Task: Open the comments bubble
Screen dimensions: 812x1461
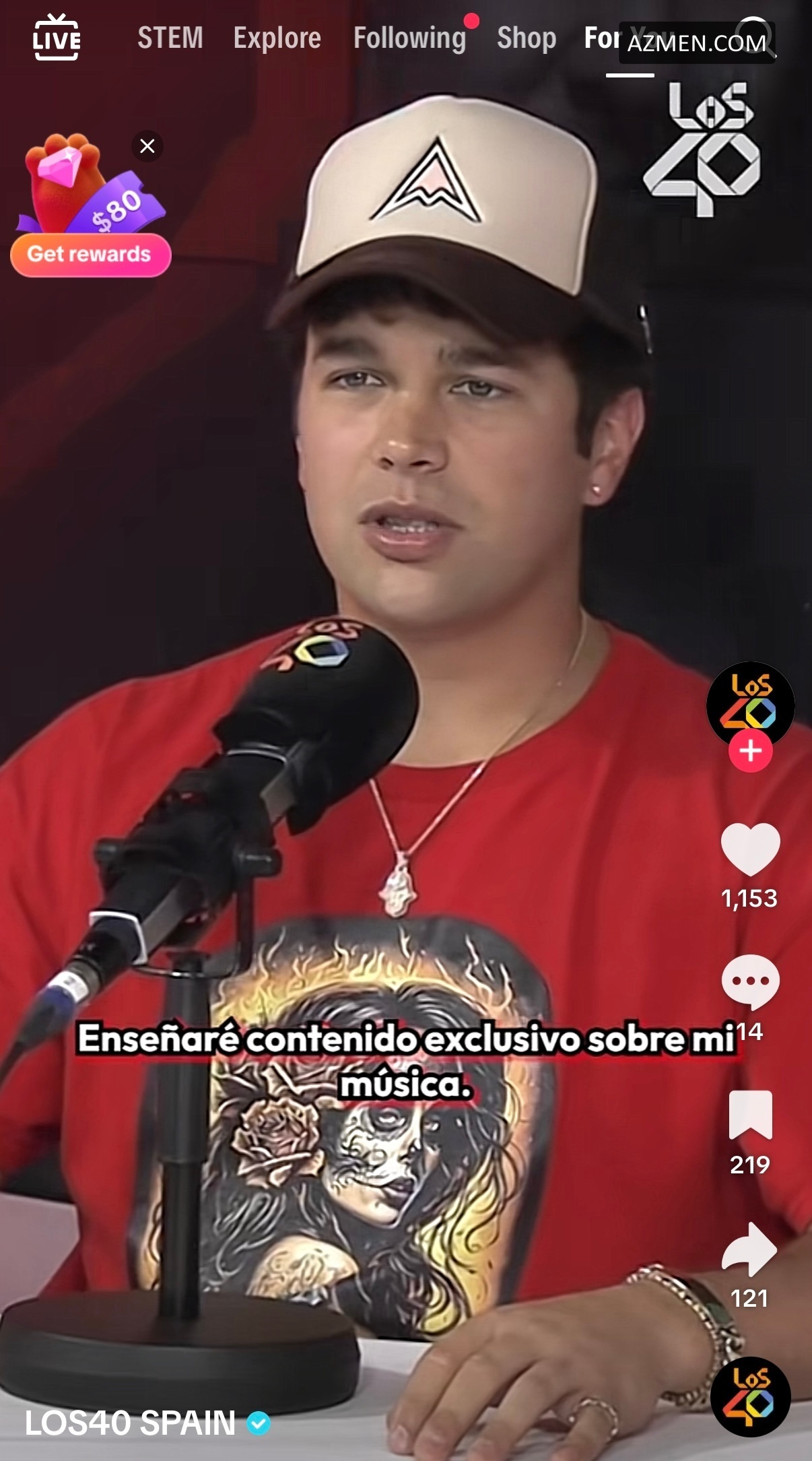Action: (750, 982)
